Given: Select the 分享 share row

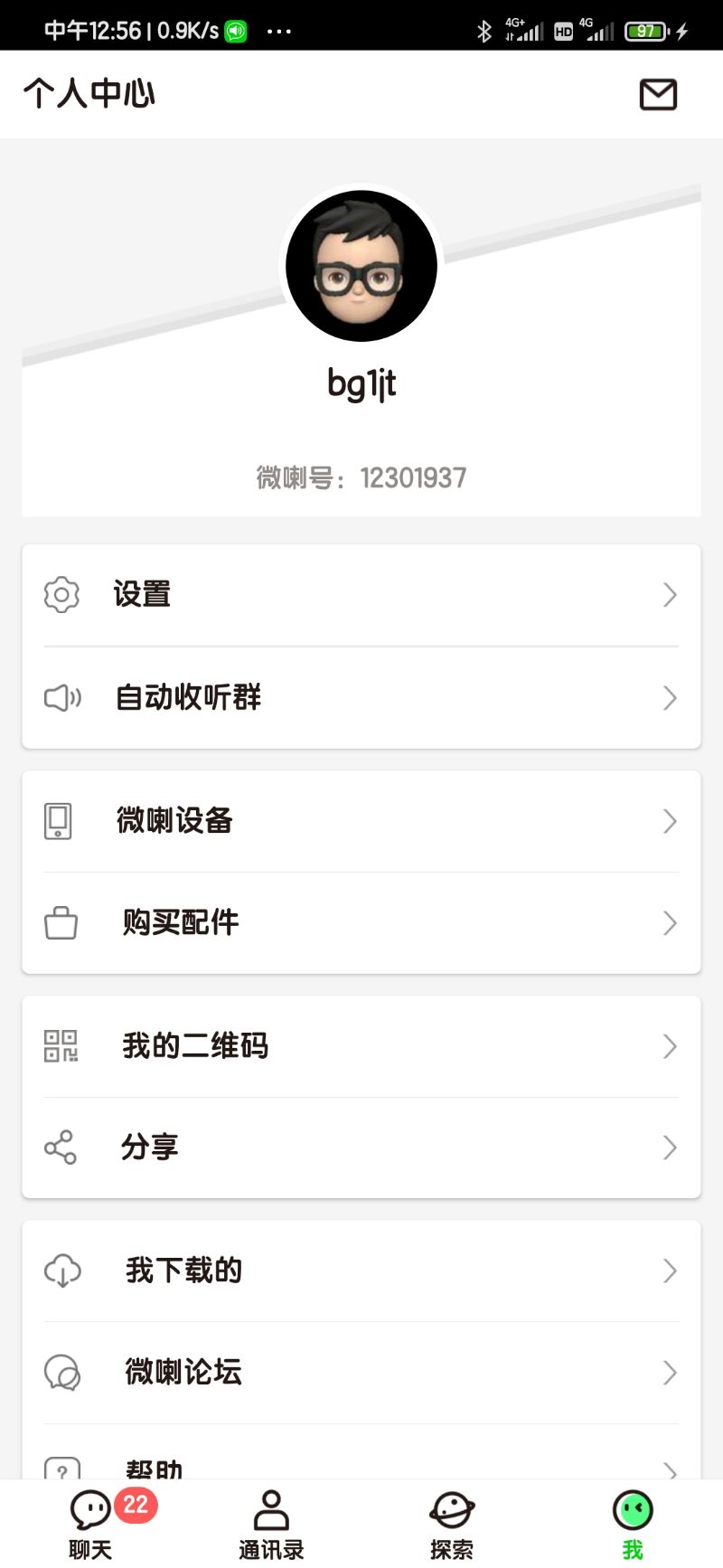Looking at the screenshot, I should [361, 1148].
